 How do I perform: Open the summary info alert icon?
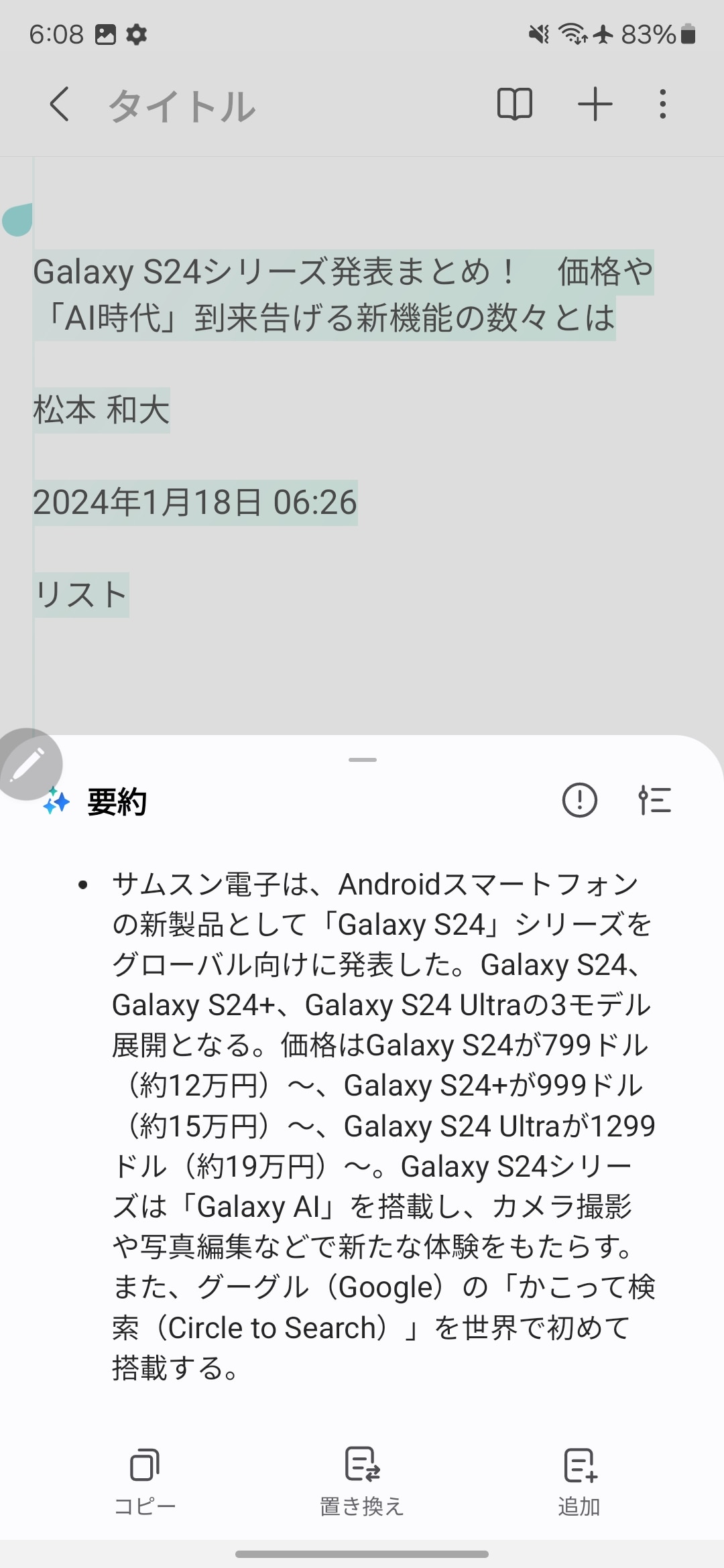[579, 800]
